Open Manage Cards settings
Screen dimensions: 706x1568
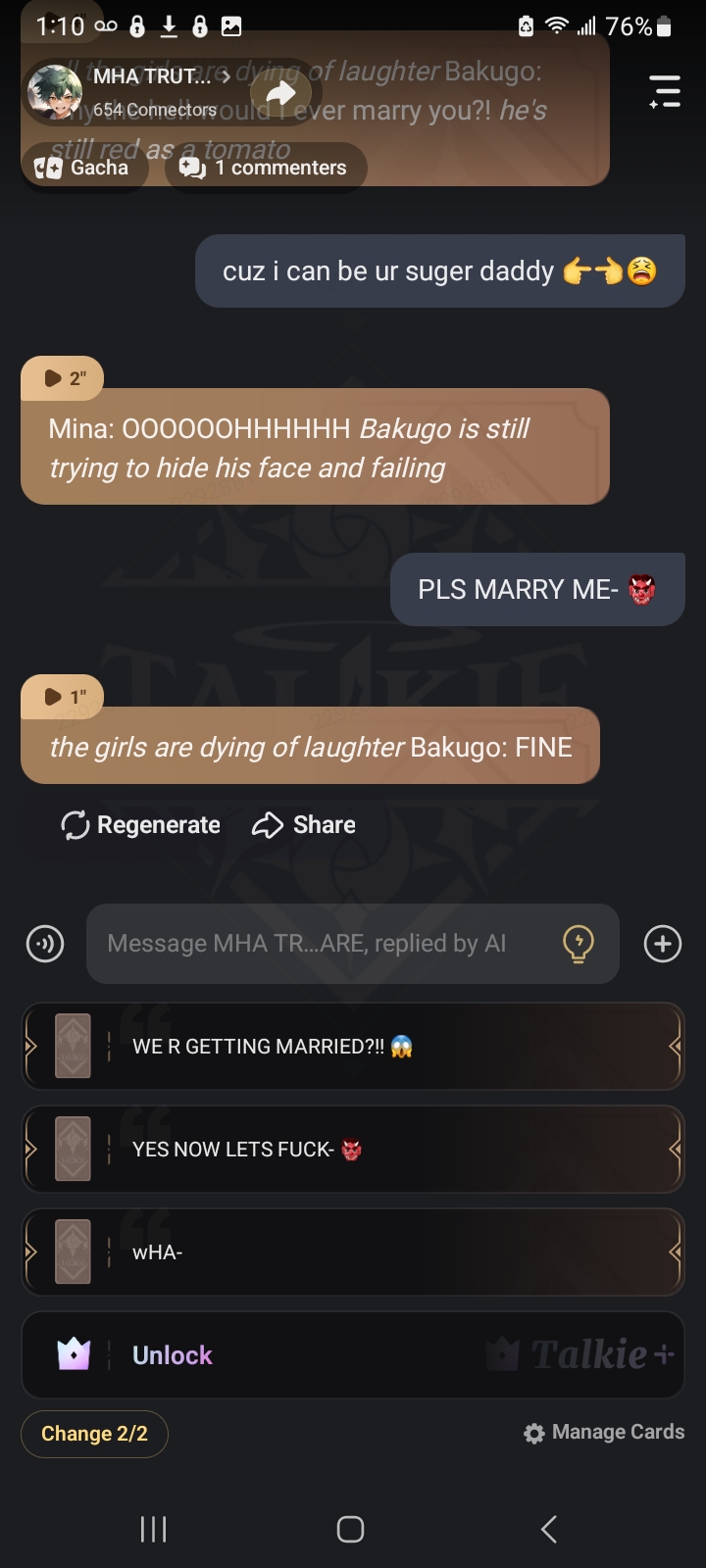tap(604, 1433)
